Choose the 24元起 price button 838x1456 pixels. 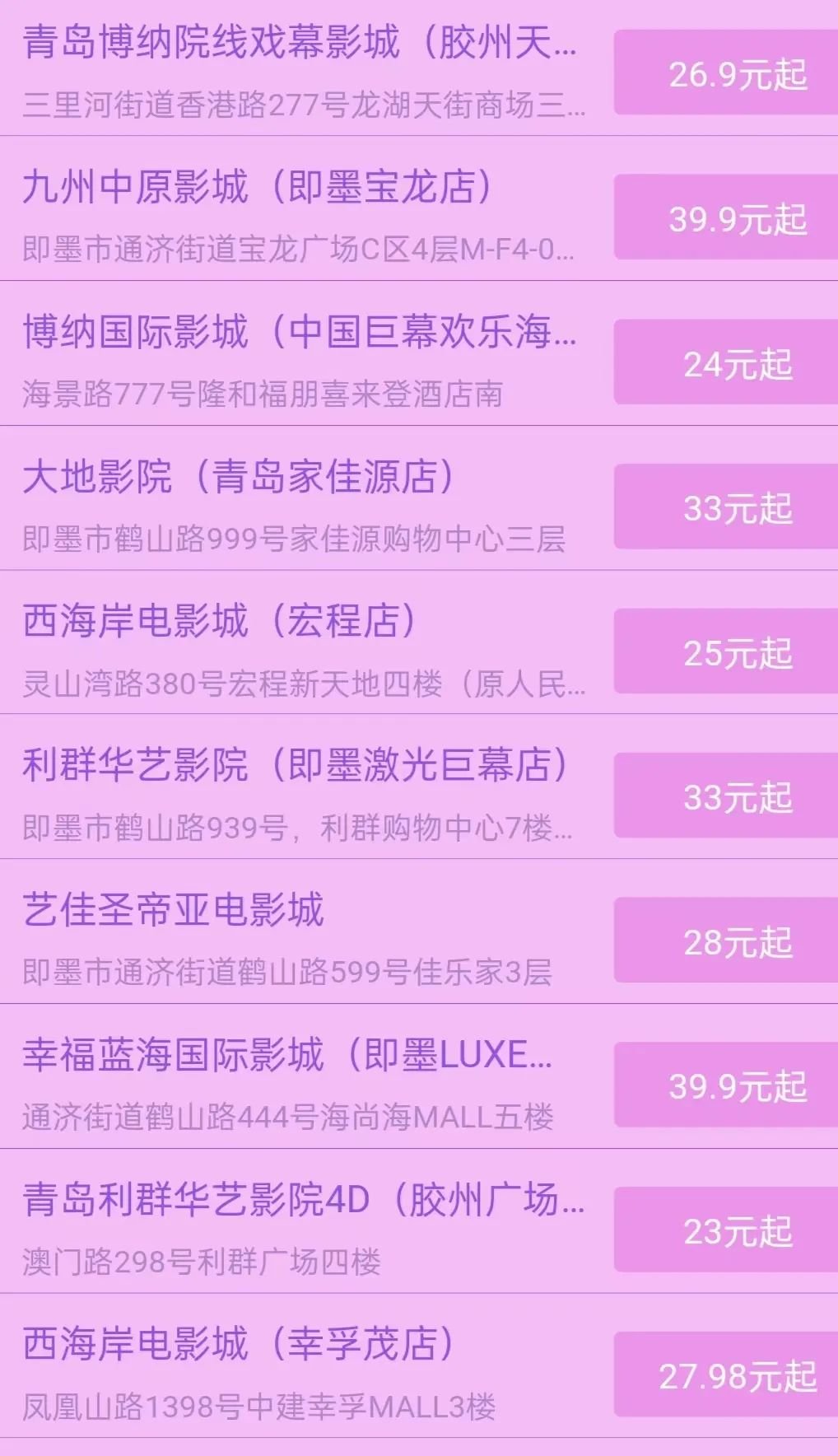[x=737, y=364]
